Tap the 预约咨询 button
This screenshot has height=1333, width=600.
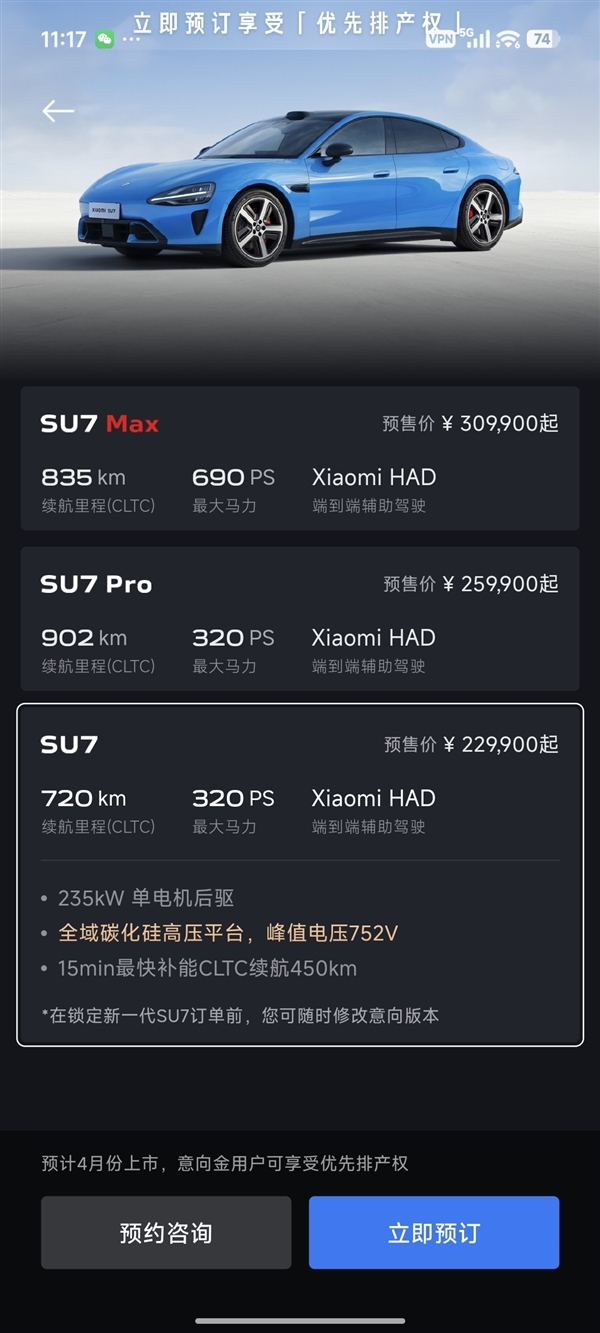click(166, 1232)
